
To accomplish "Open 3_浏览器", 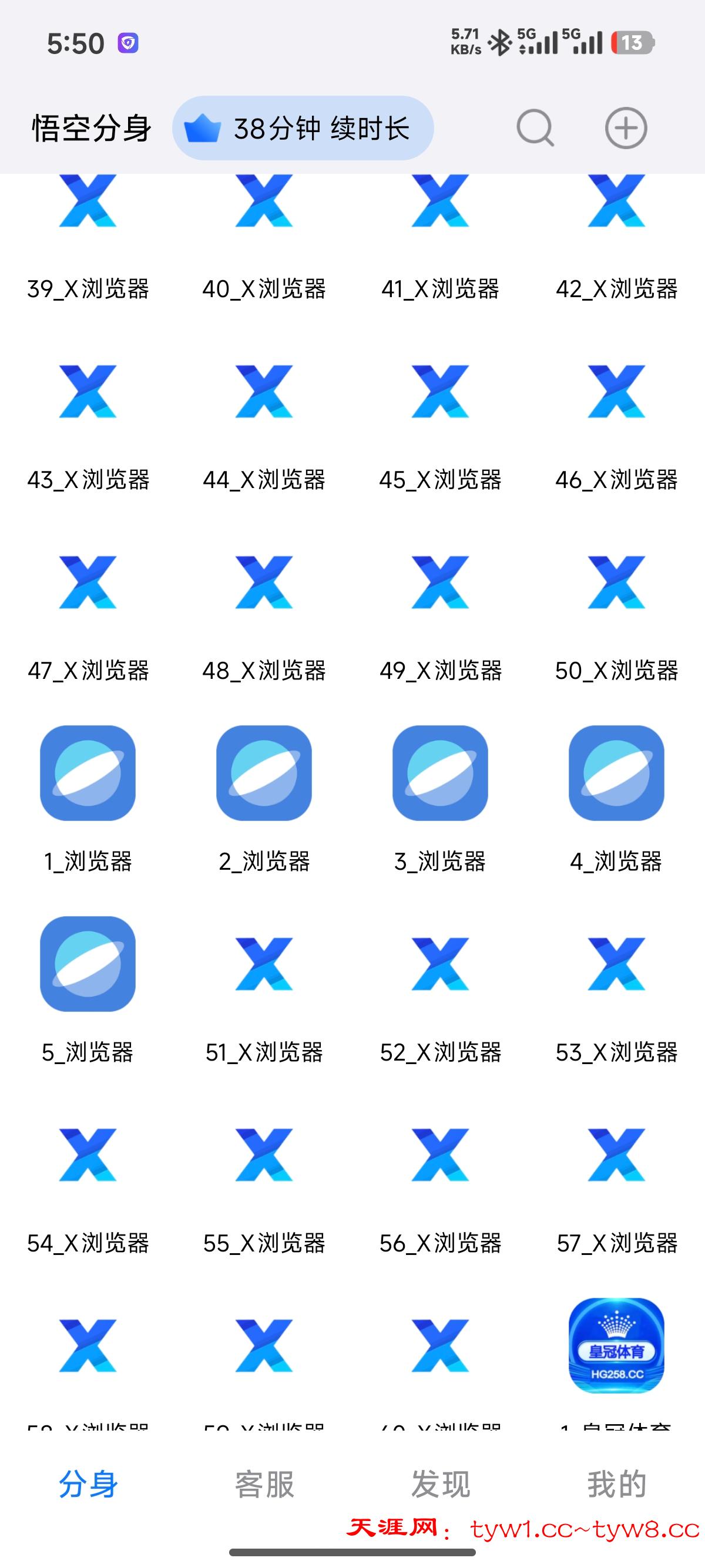I will click(x=440, y=773).
